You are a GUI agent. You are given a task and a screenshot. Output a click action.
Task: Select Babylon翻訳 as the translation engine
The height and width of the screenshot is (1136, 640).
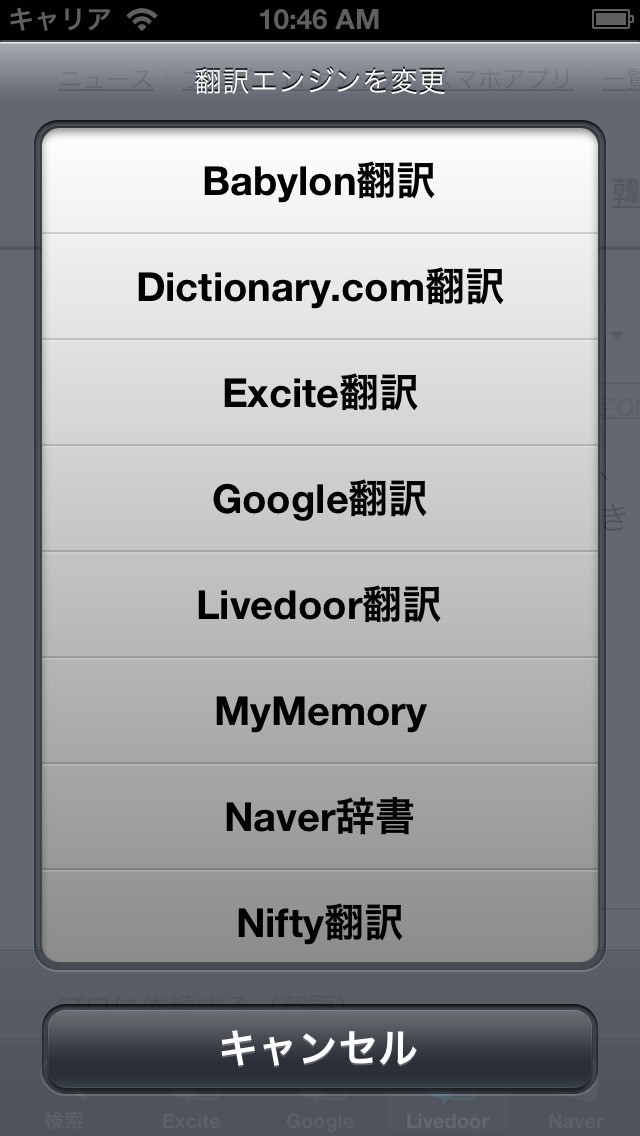coord(320,182)
